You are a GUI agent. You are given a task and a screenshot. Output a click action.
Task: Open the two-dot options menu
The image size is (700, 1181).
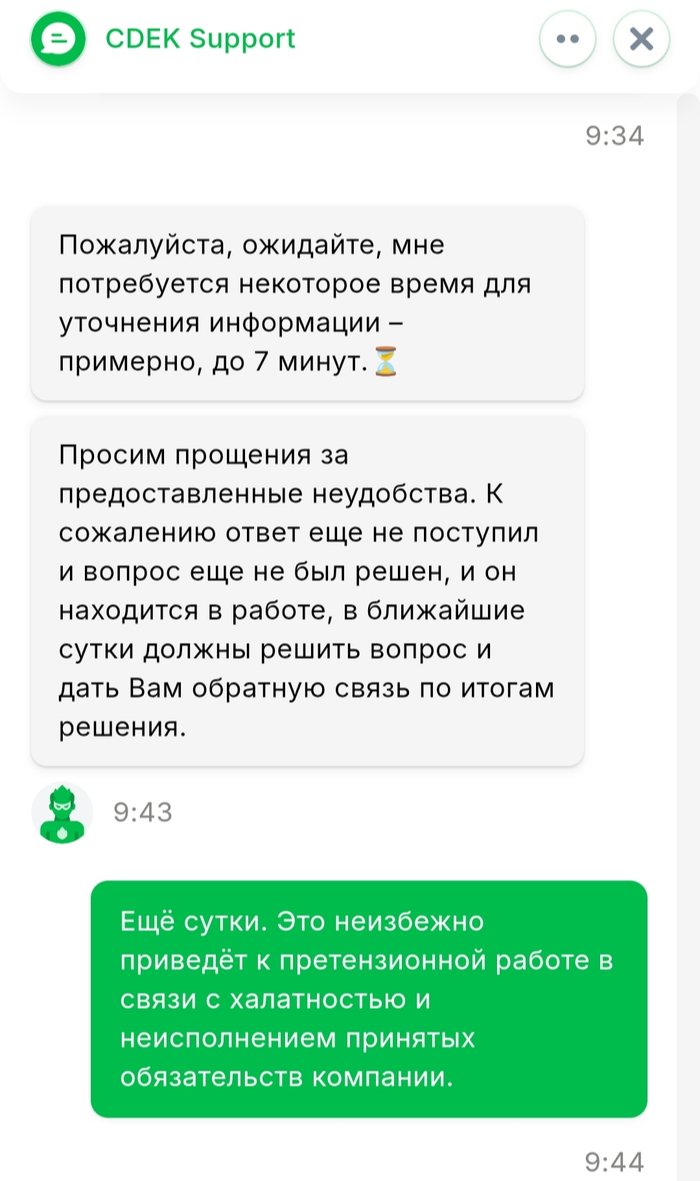tap(567, 39)
